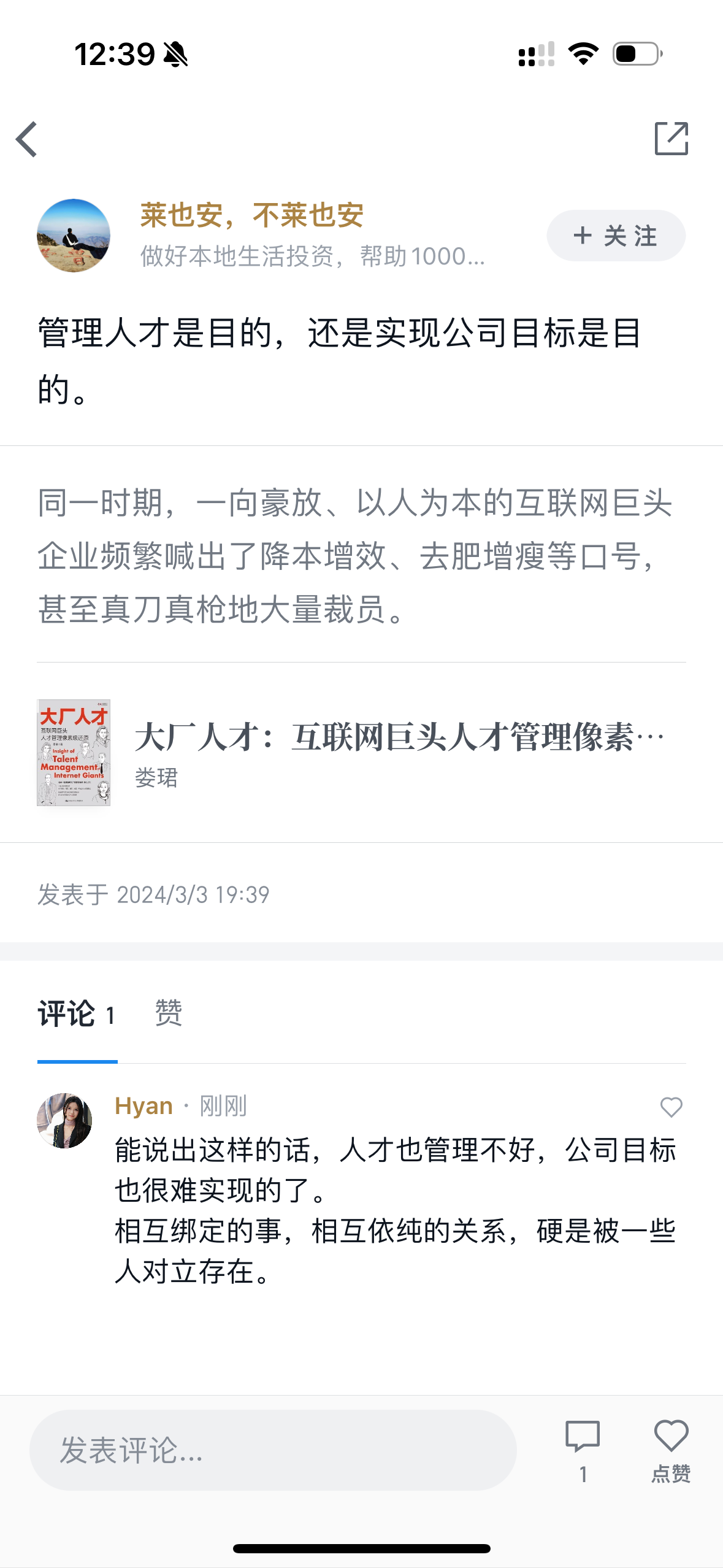Open Hyan's profile avatar

pos(64,1120)
